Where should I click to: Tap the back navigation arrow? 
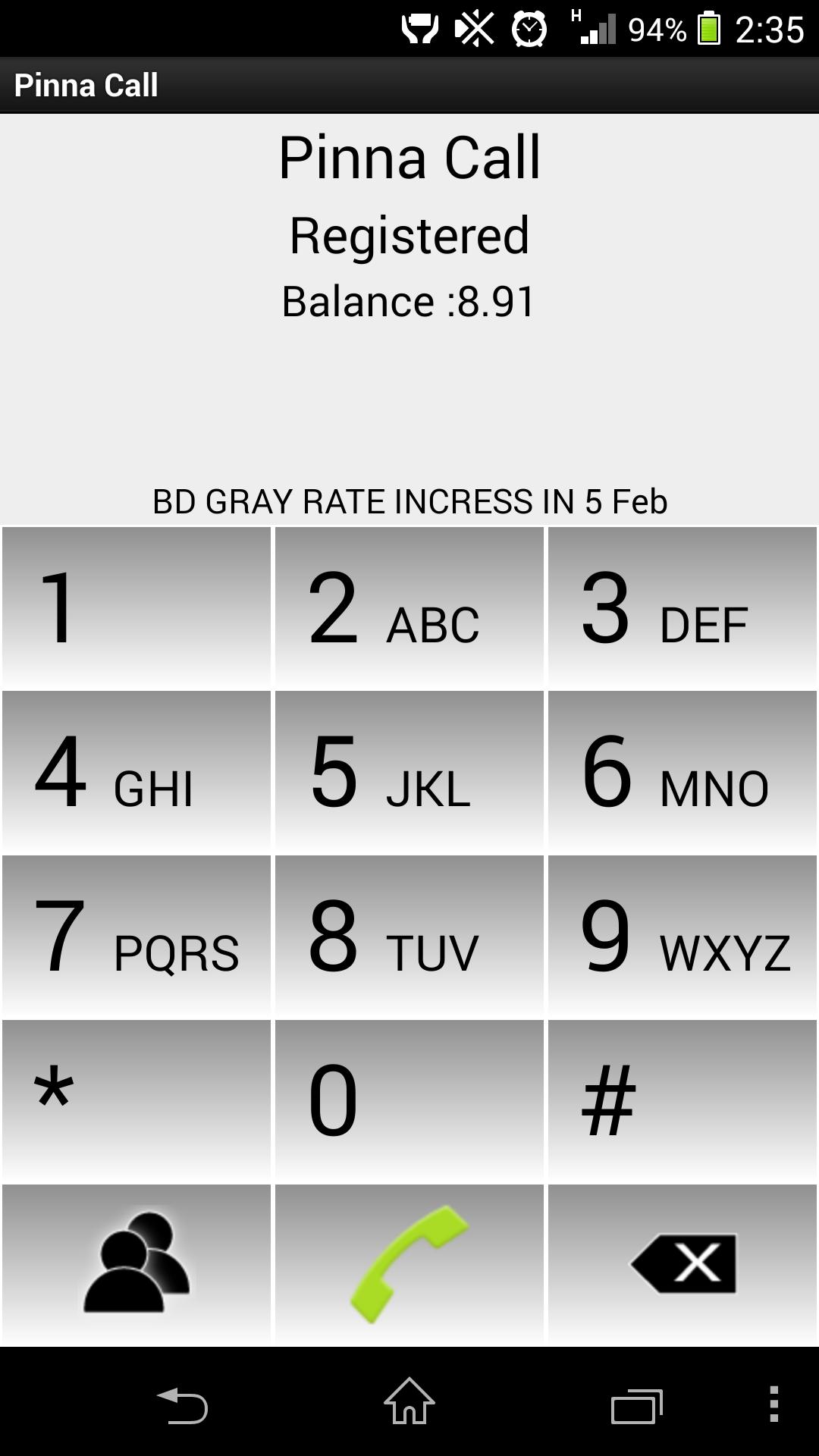[x=185, y=1404]
